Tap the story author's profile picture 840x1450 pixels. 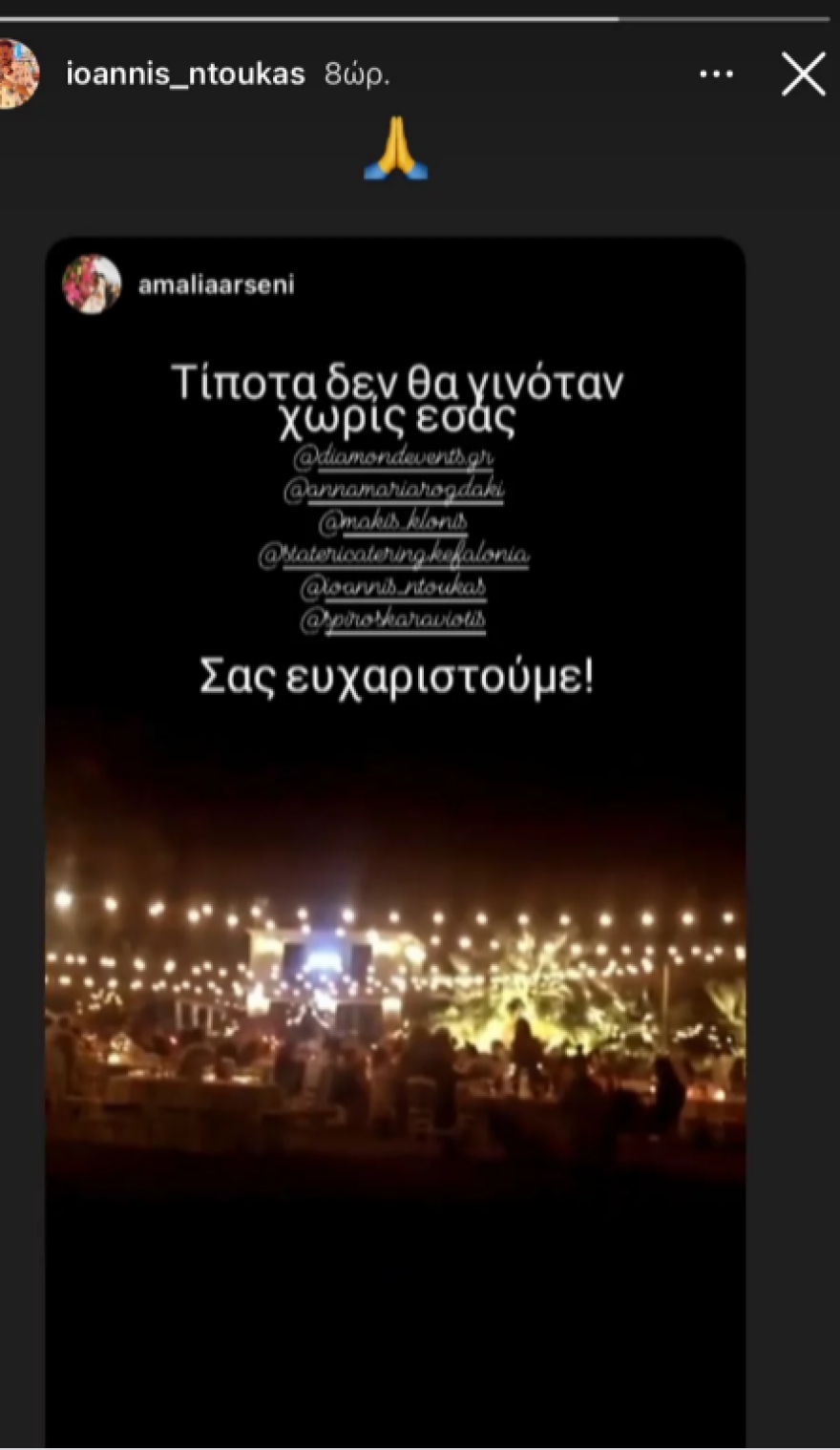16,74
